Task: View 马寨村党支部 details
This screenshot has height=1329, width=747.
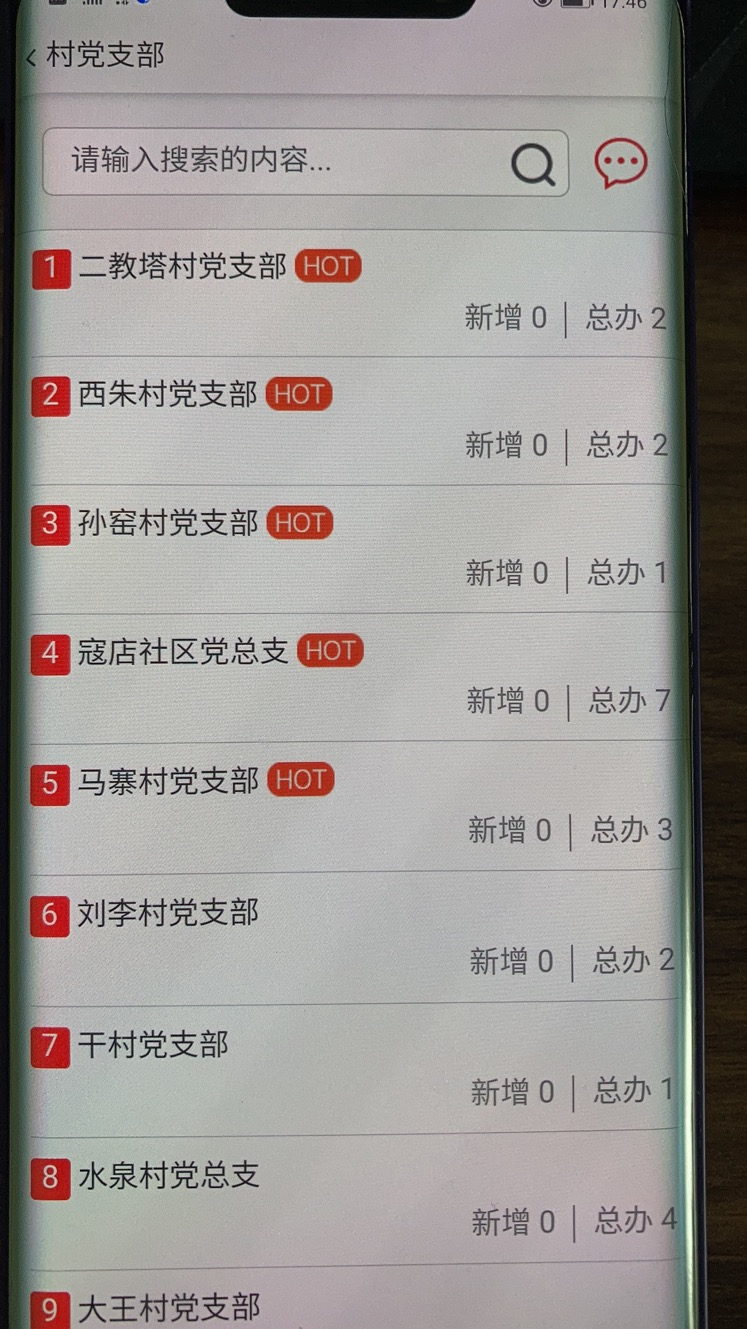Action: pyautogui.click(x=168, y=781)
